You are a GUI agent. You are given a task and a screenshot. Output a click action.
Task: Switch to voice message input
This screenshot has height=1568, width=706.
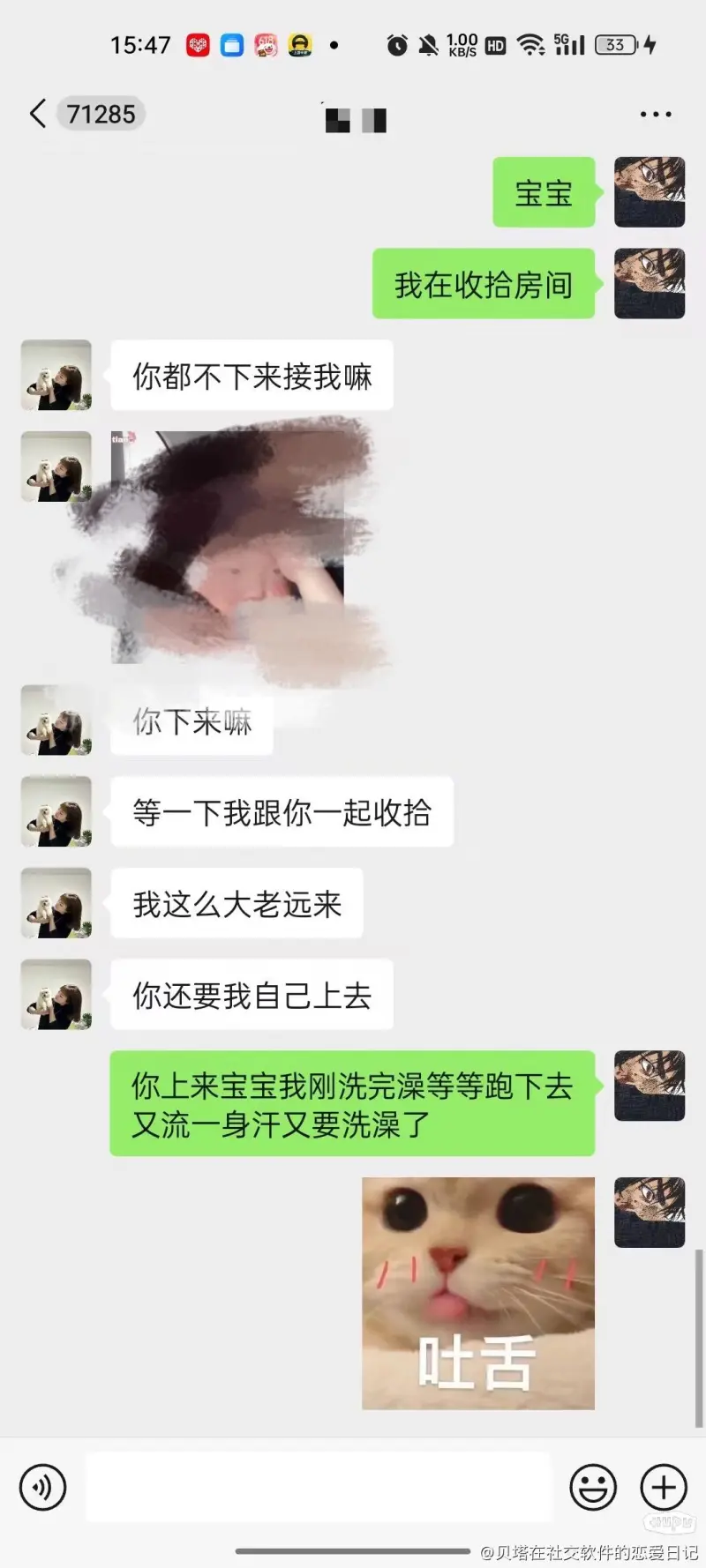42,1488
